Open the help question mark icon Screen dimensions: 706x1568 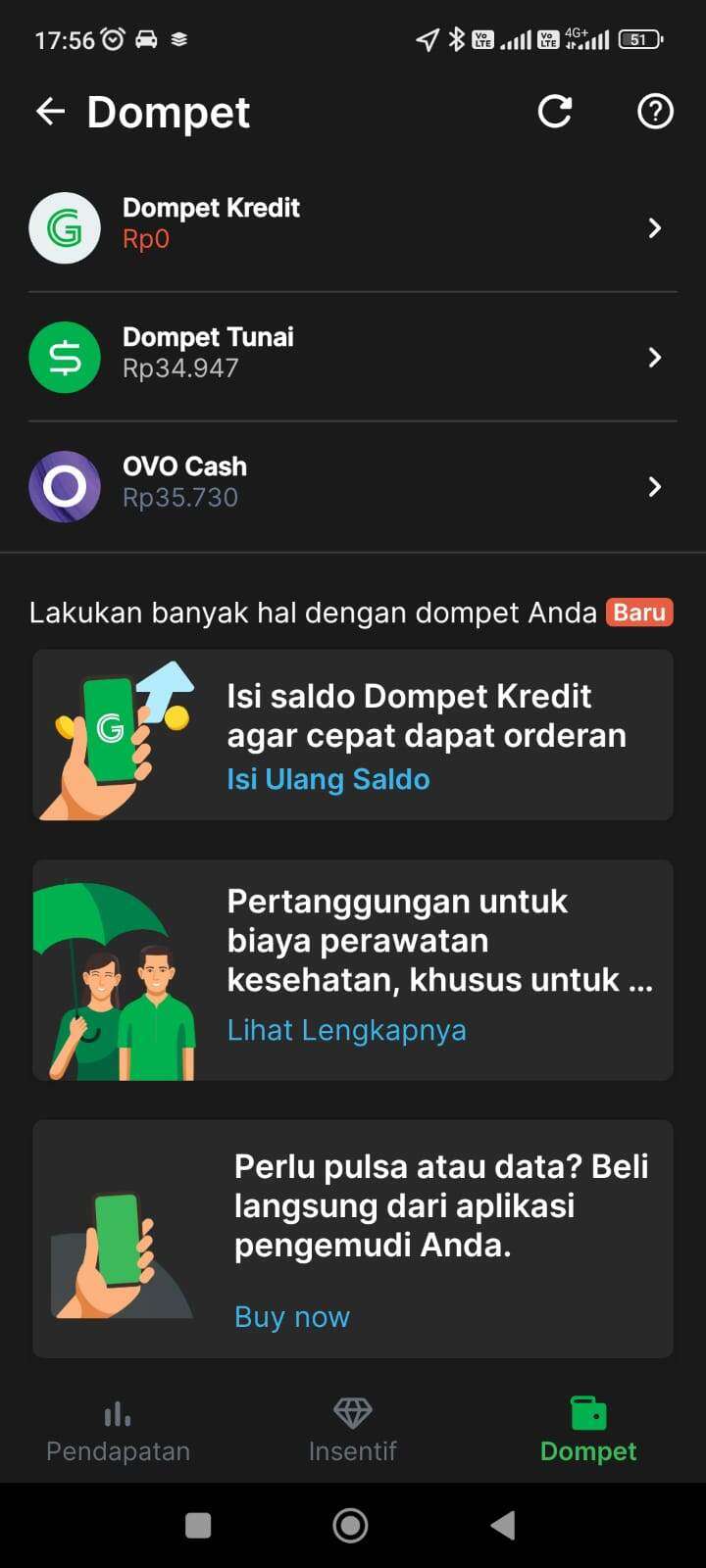click(655, 112)
